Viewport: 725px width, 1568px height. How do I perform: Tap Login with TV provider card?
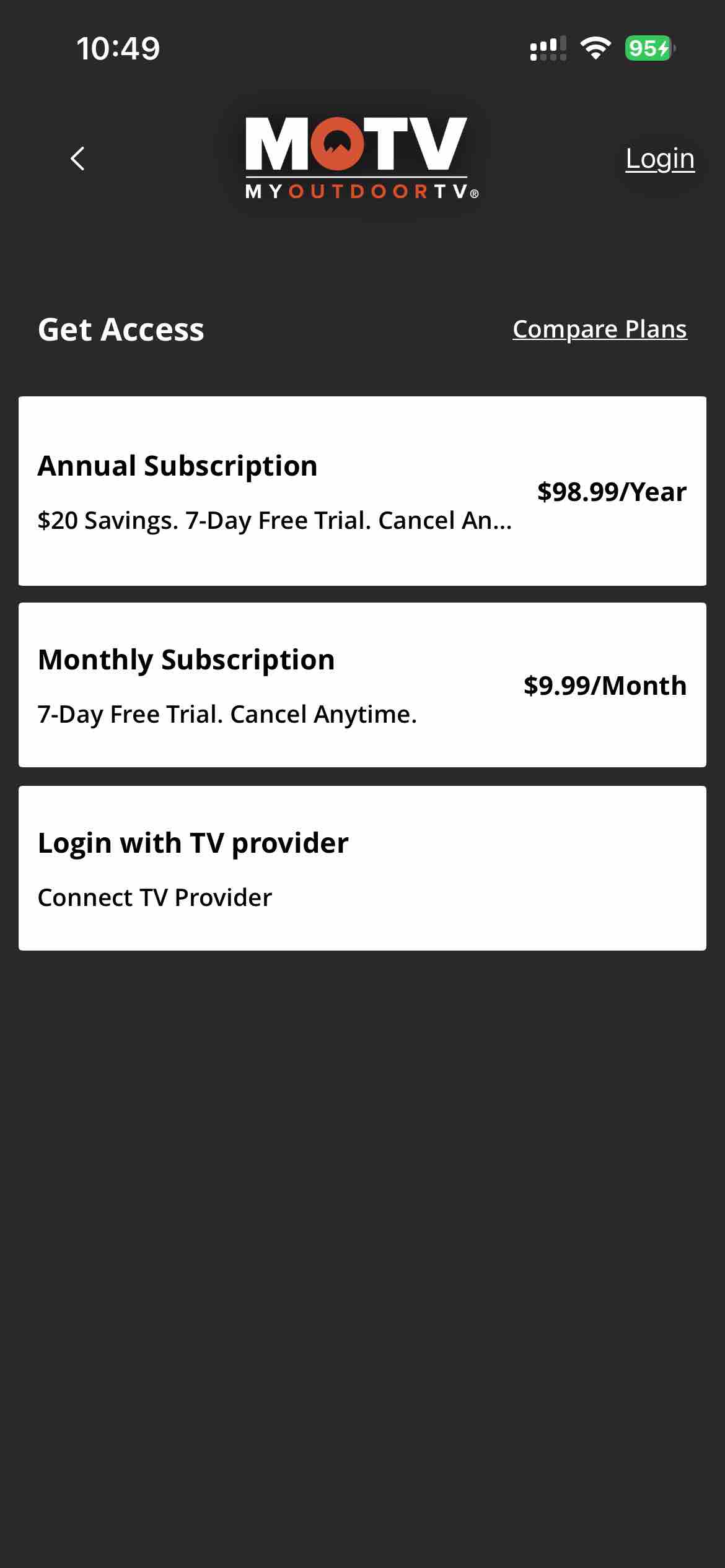[x=362, y=868]
